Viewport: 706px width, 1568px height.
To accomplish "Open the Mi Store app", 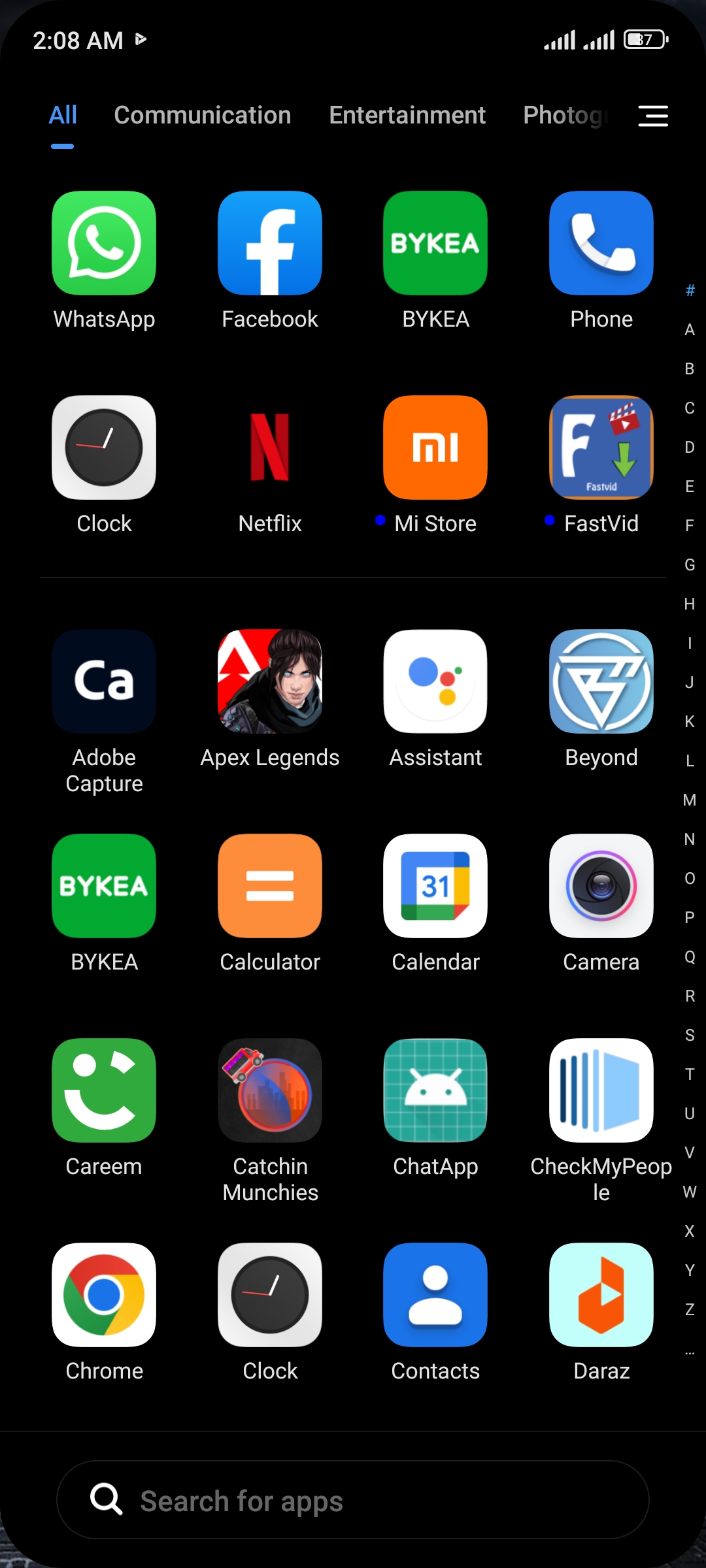I will (x=435, y=448).
